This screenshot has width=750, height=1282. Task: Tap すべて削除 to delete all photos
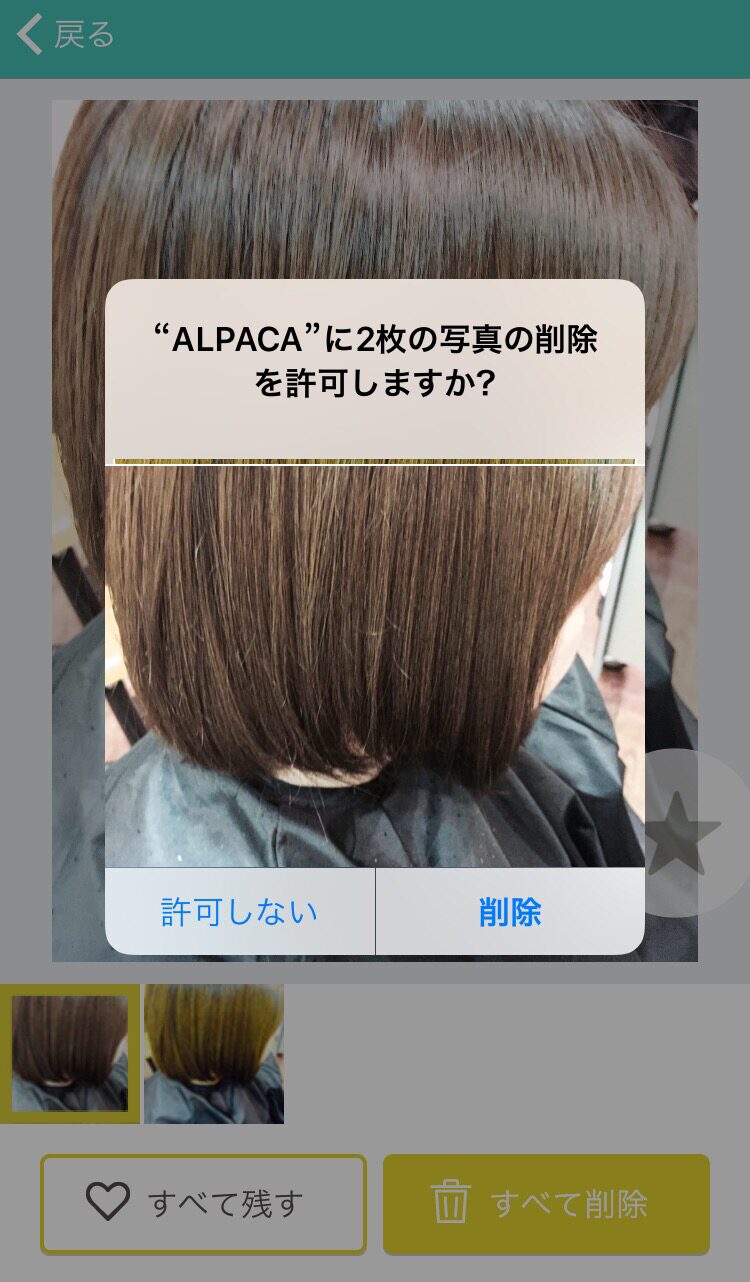pyautogui.click(x=546, y=1204)
